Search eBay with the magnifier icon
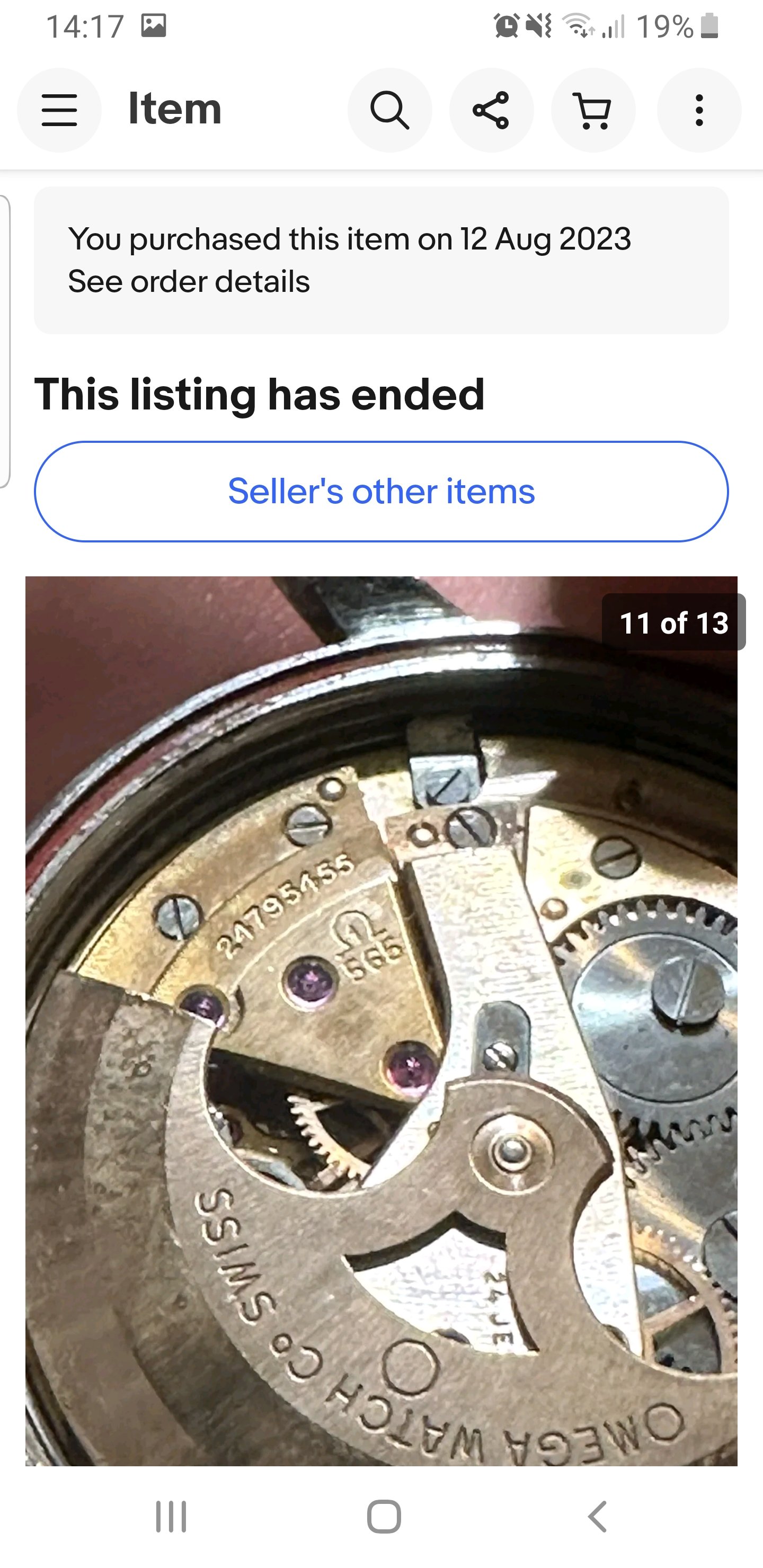 pos(390,110)
